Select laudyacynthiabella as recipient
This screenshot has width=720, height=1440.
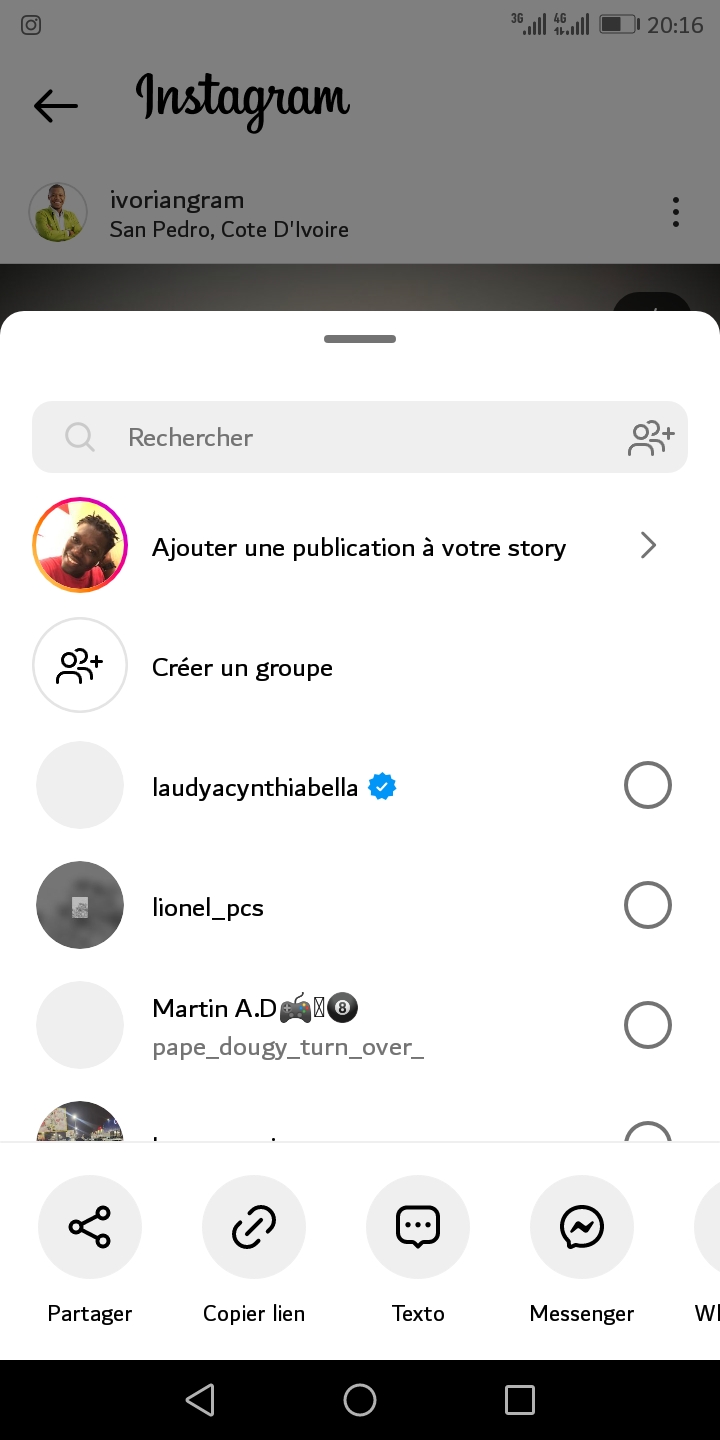point(647,786)
